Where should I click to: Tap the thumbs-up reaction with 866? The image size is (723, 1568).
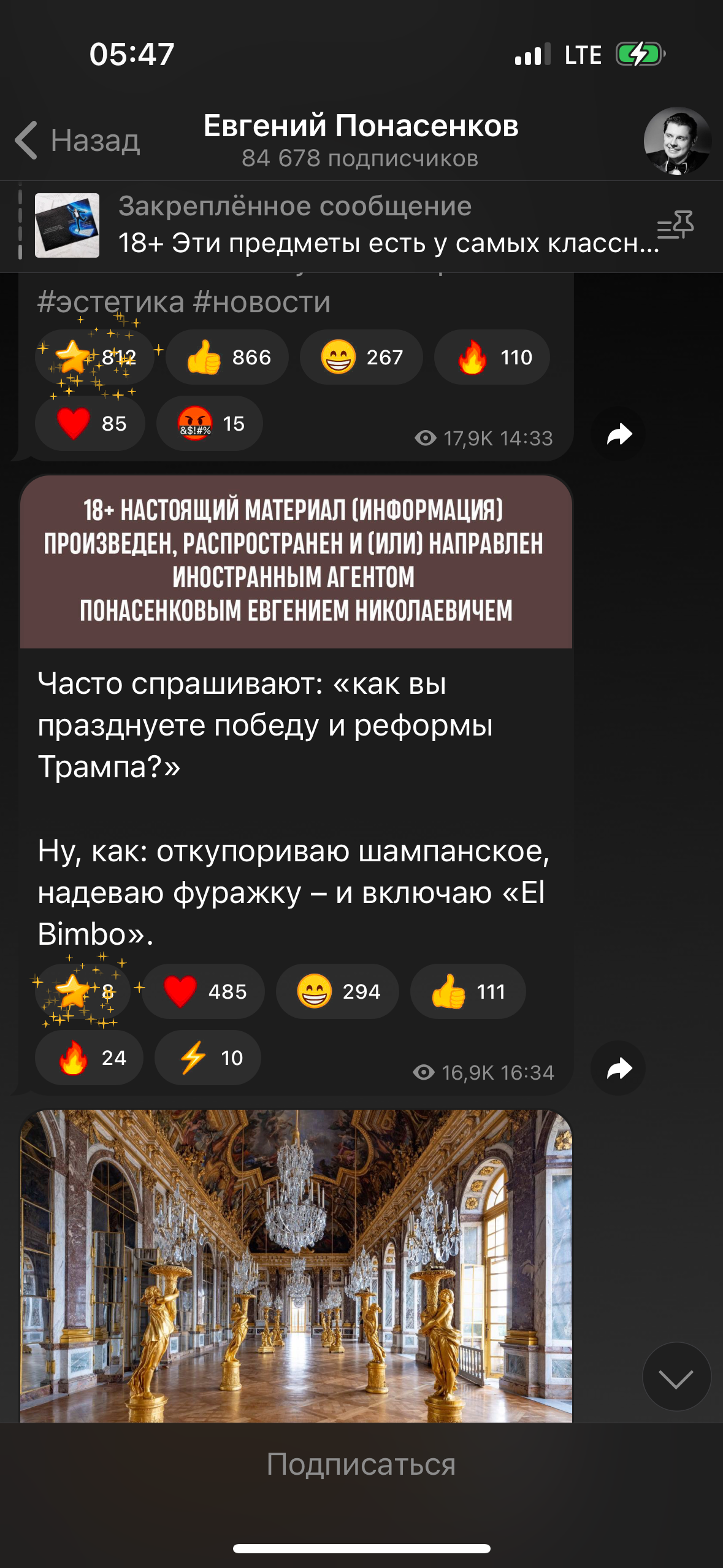(x=227, y=357)
